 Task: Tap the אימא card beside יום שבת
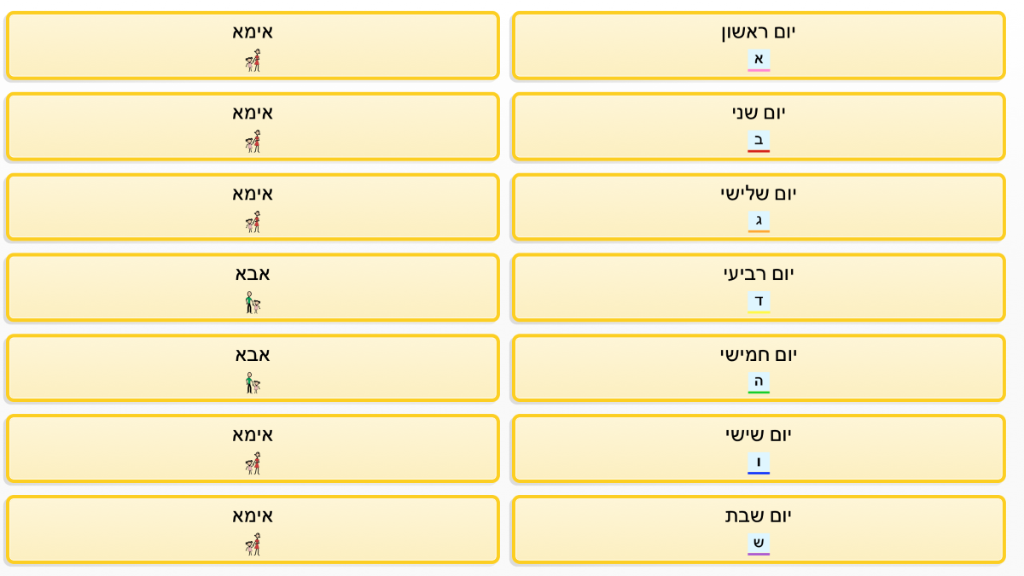pyautogui.click(x=252, y=530)
